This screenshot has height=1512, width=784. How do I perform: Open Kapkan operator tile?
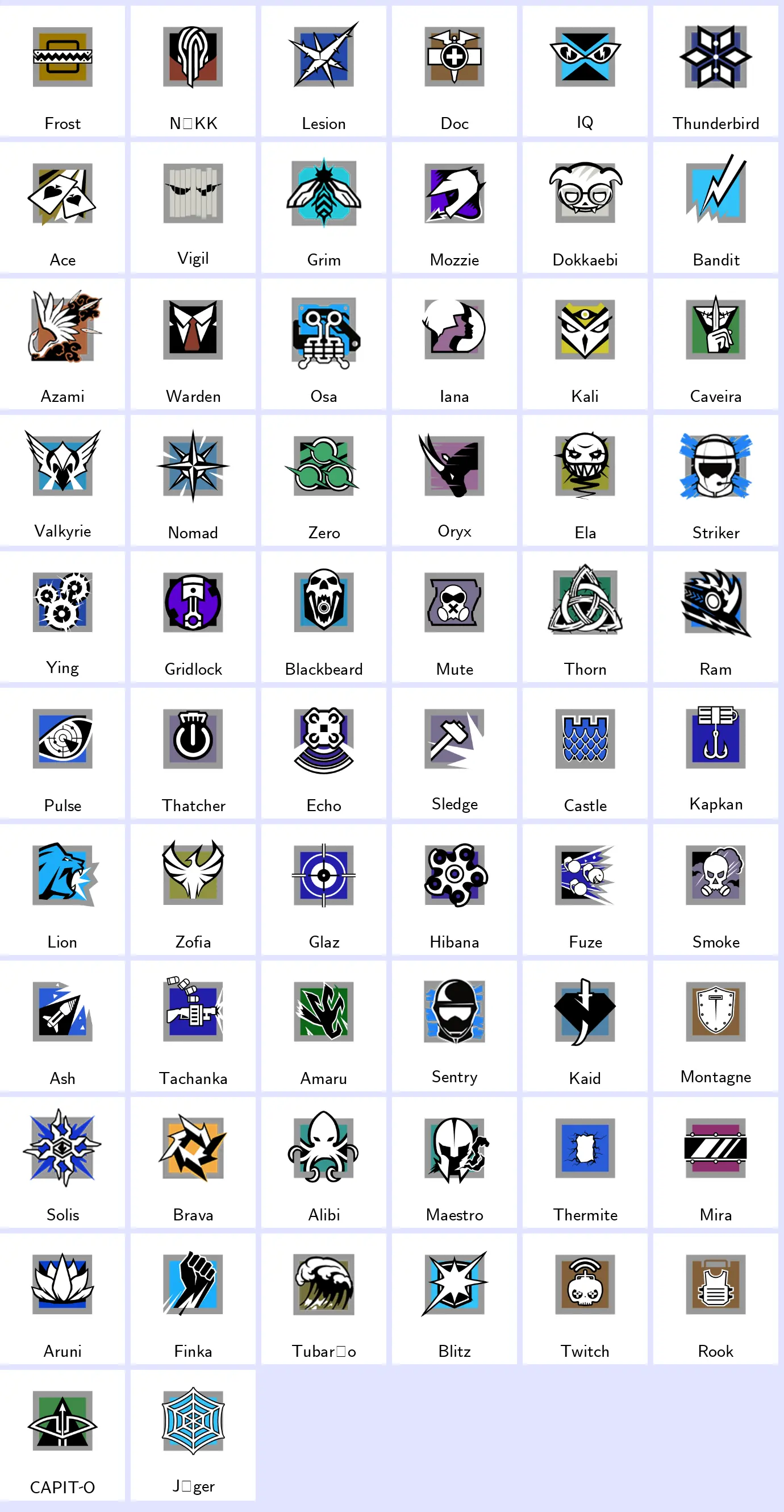(x=715, y=753)
